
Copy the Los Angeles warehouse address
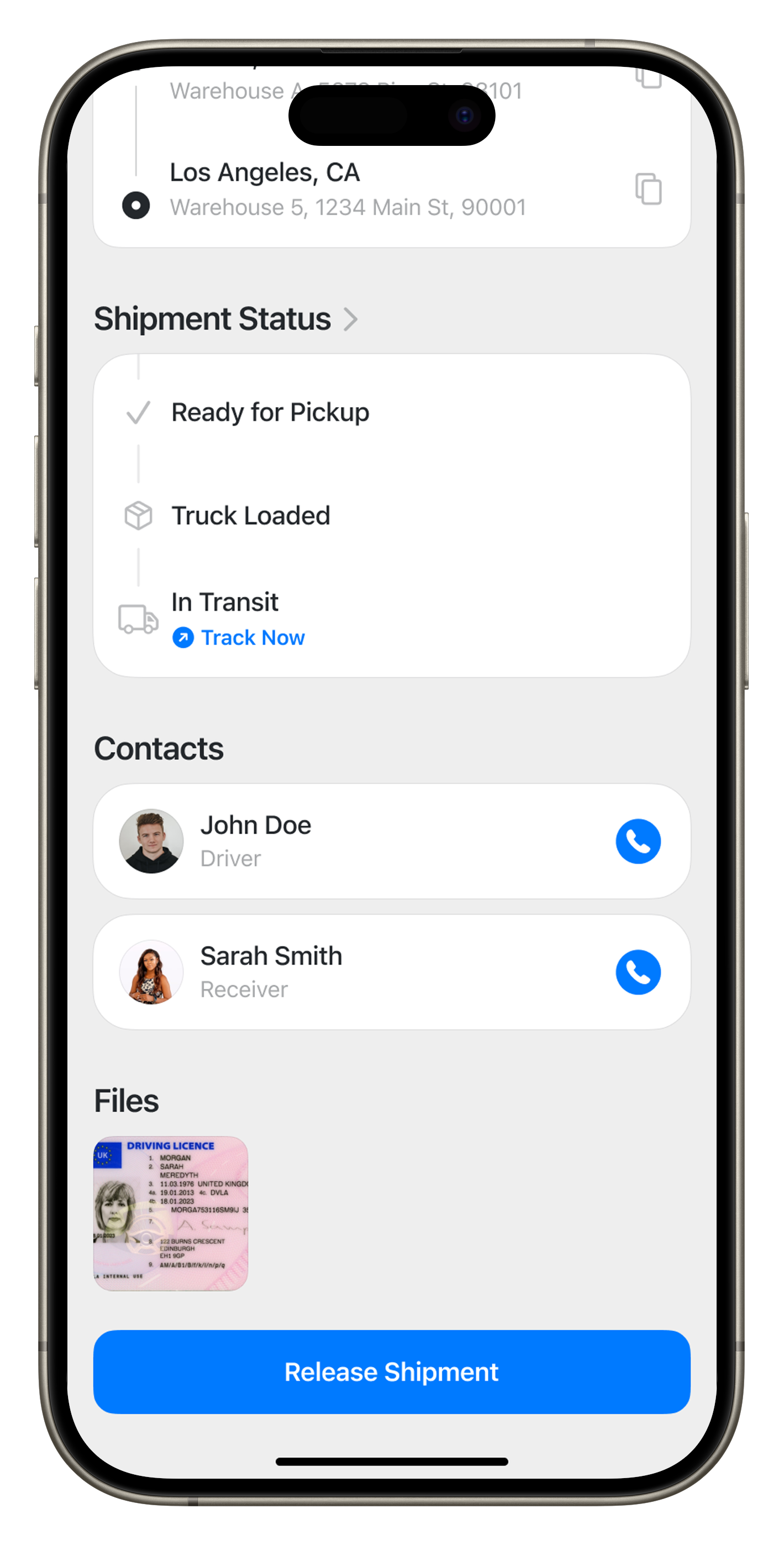click(648, 189)
